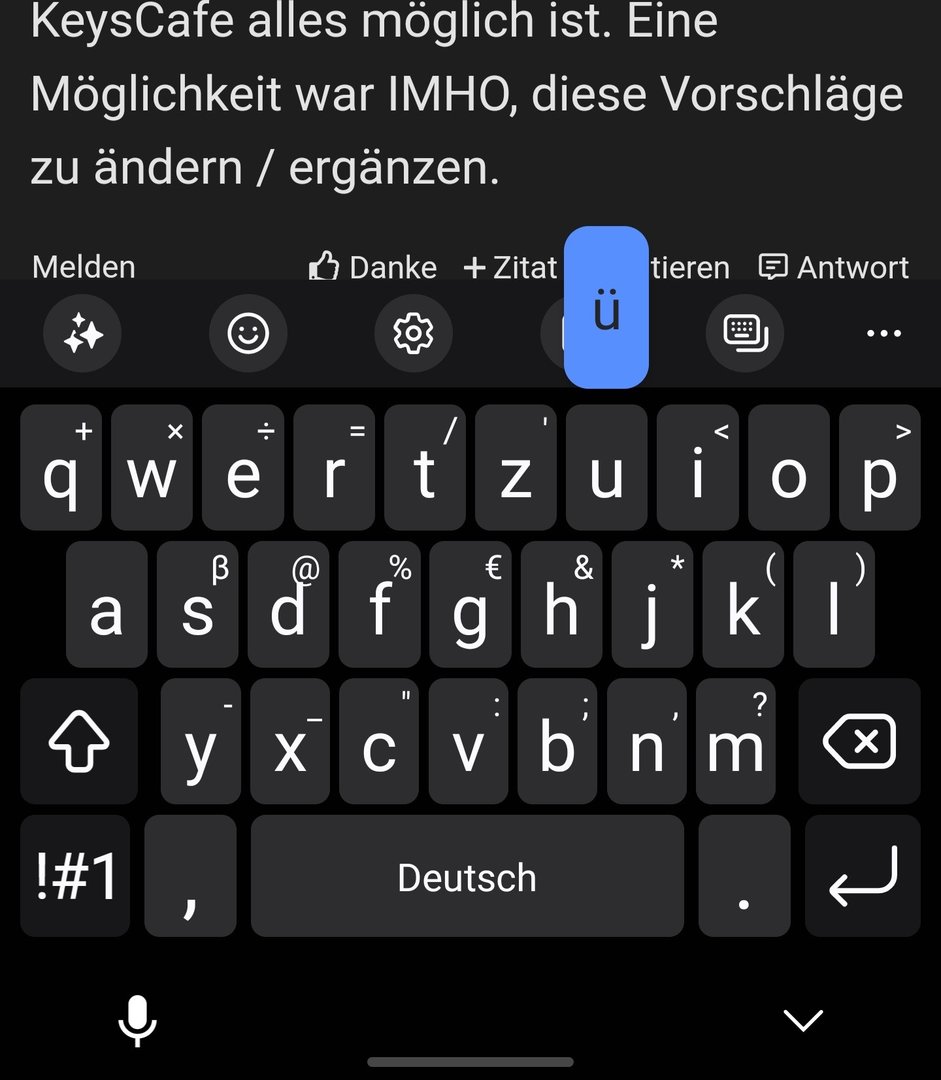Screen dimensions: 941x1080
Task: Hide the keyboard with the down chevron
Action: point(803,1020)
